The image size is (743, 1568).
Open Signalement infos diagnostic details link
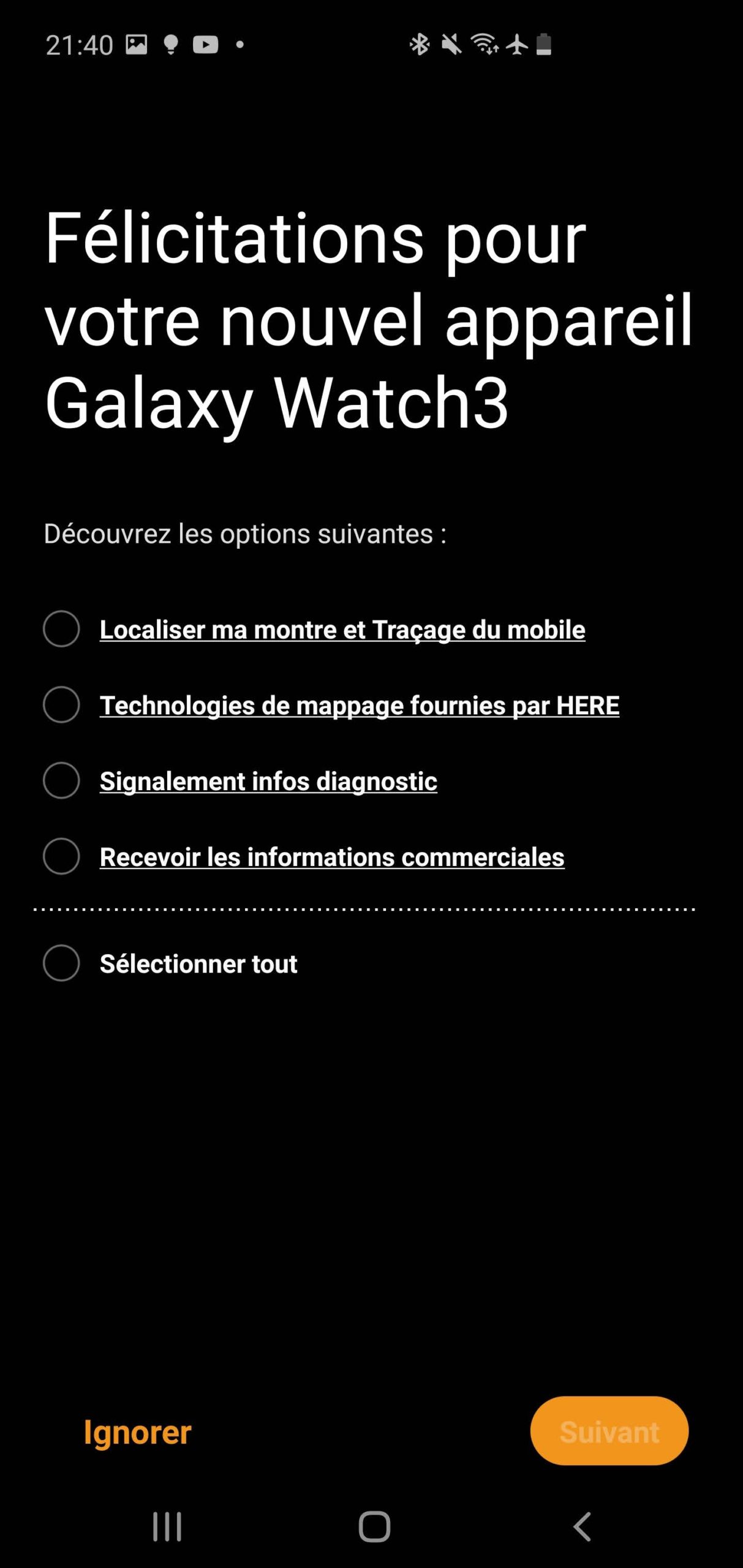(268, 782)
